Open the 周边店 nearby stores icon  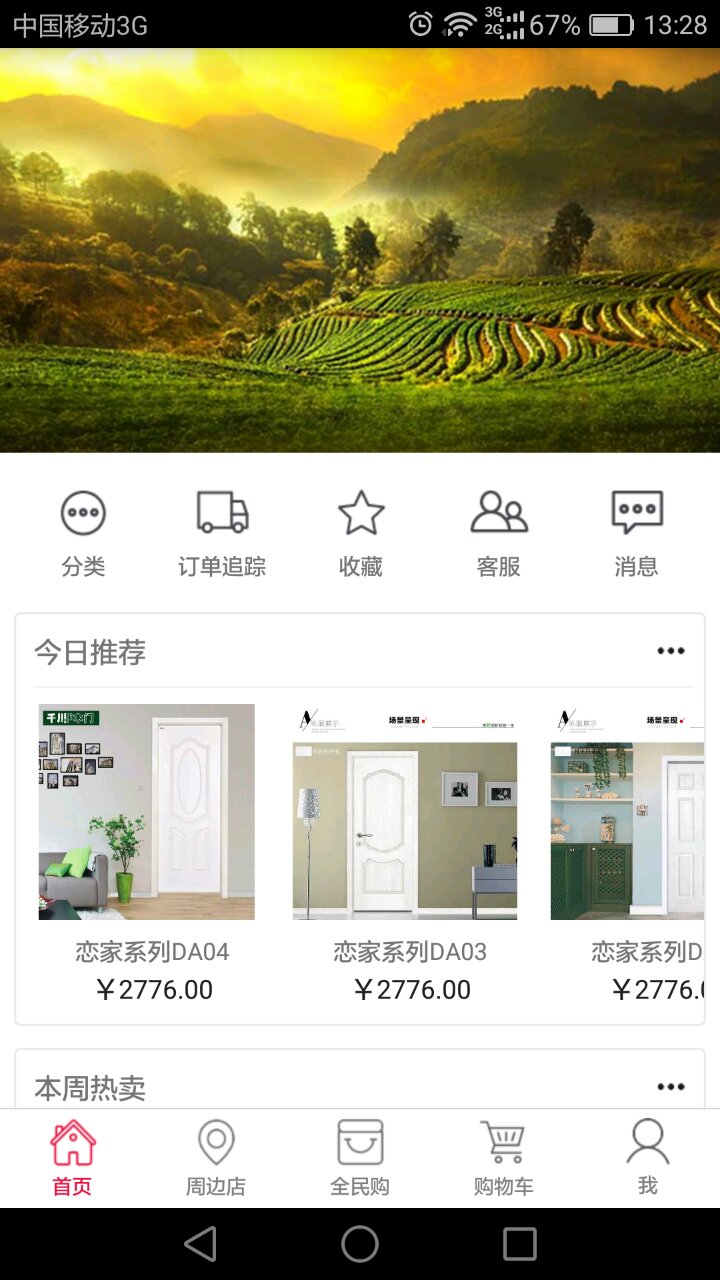(215, 1140)
